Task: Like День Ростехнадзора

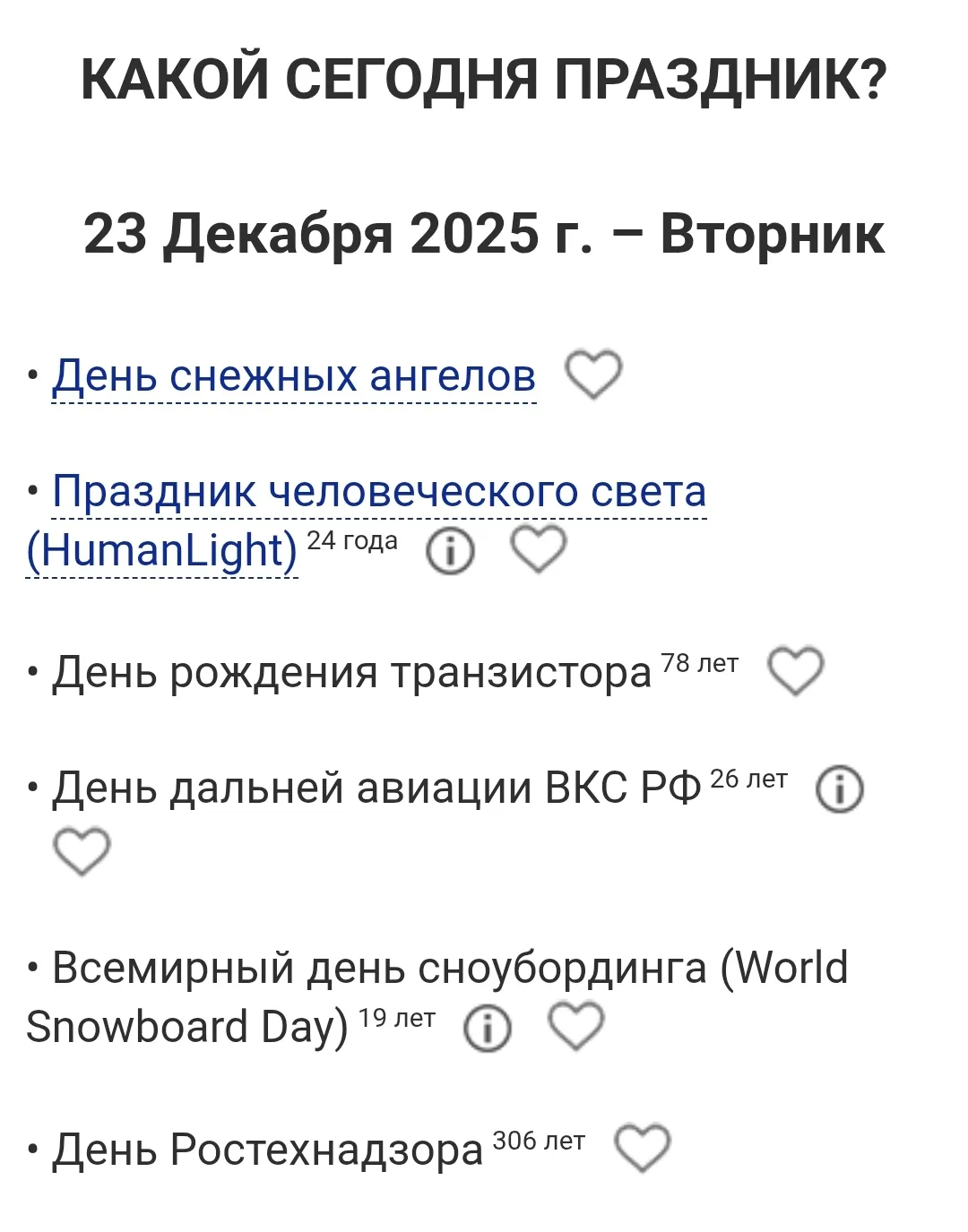Action: point(642,1148)
